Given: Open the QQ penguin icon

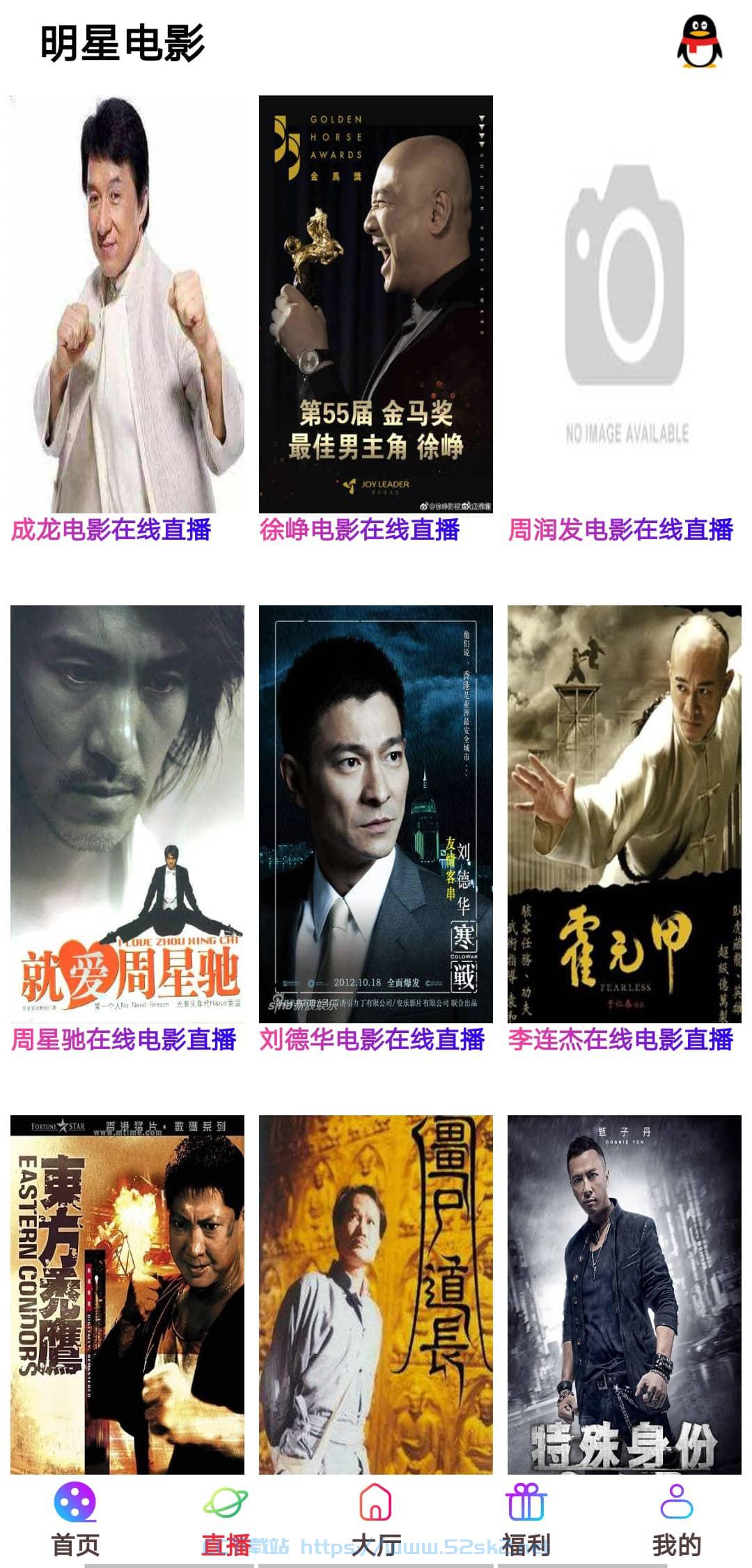Looking at the screenshot, I should pyautogui.click(x=700, y=42).
